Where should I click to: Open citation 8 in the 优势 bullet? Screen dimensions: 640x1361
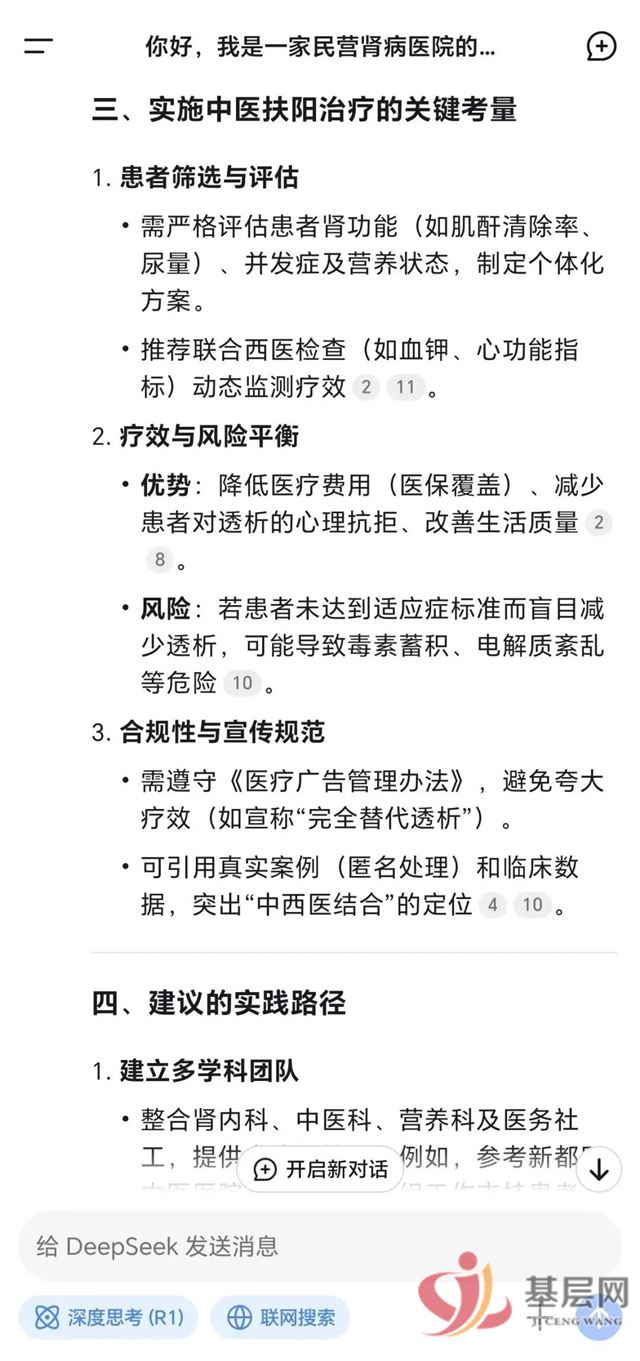click(x=159, y=560)
